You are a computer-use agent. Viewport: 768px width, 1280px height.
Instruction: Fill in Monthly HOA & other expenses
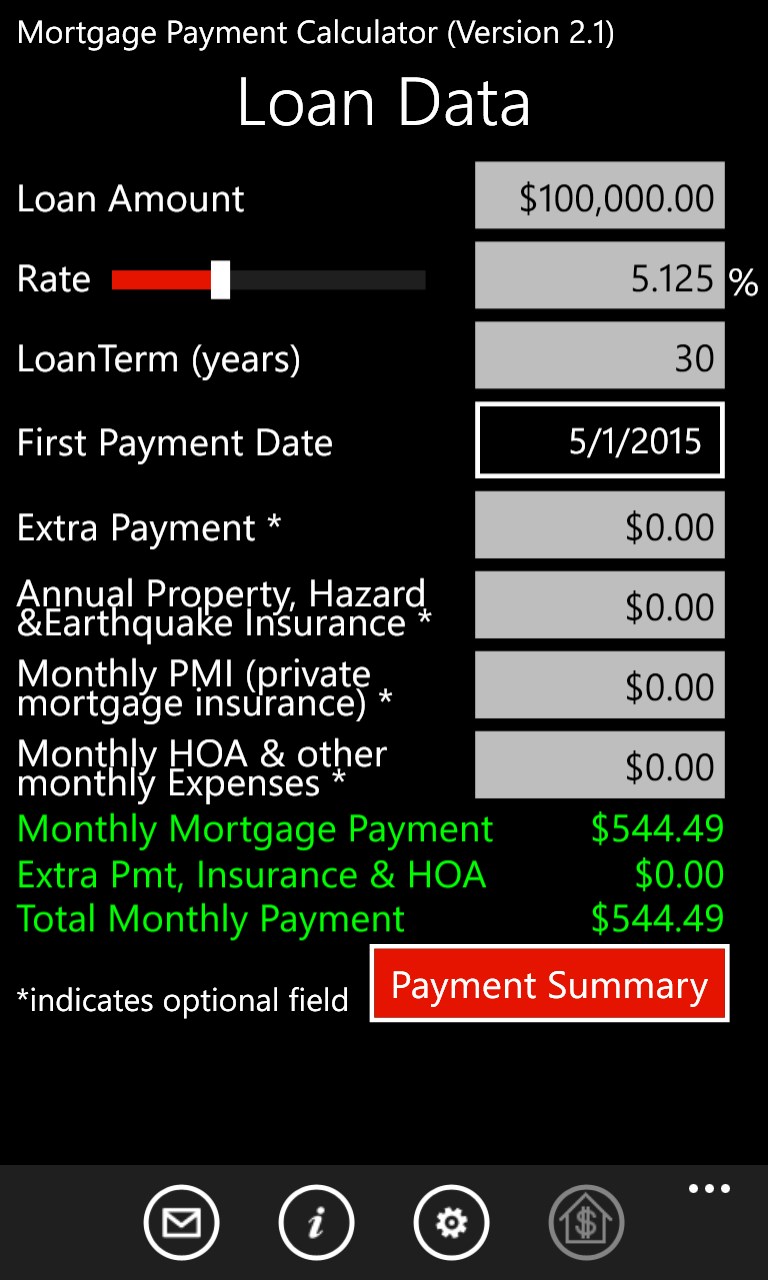(599, 766)
